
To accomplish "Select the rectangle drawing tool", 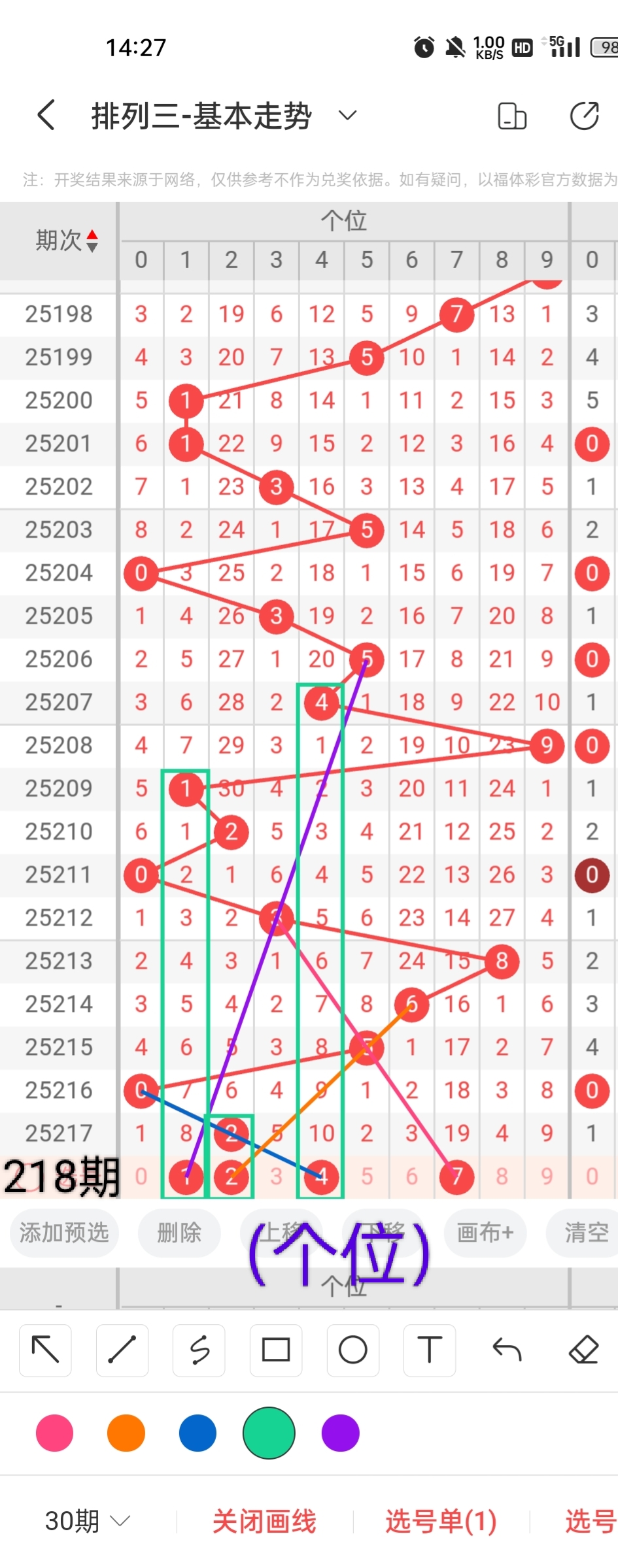I will 276,1350.
